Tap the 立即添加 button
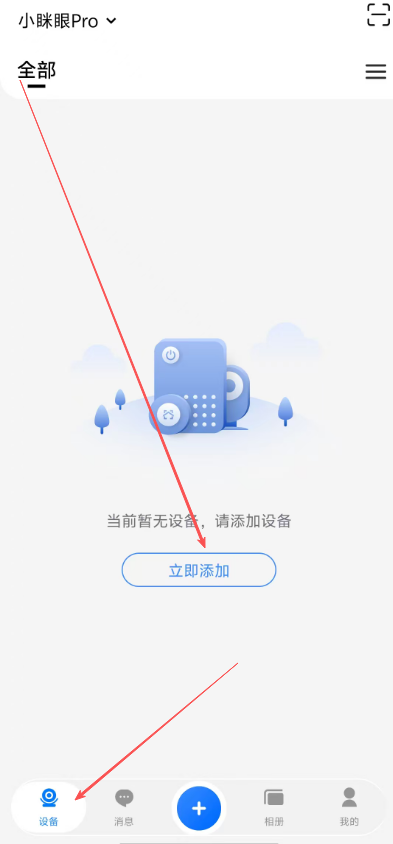 (x=199, y=569)
